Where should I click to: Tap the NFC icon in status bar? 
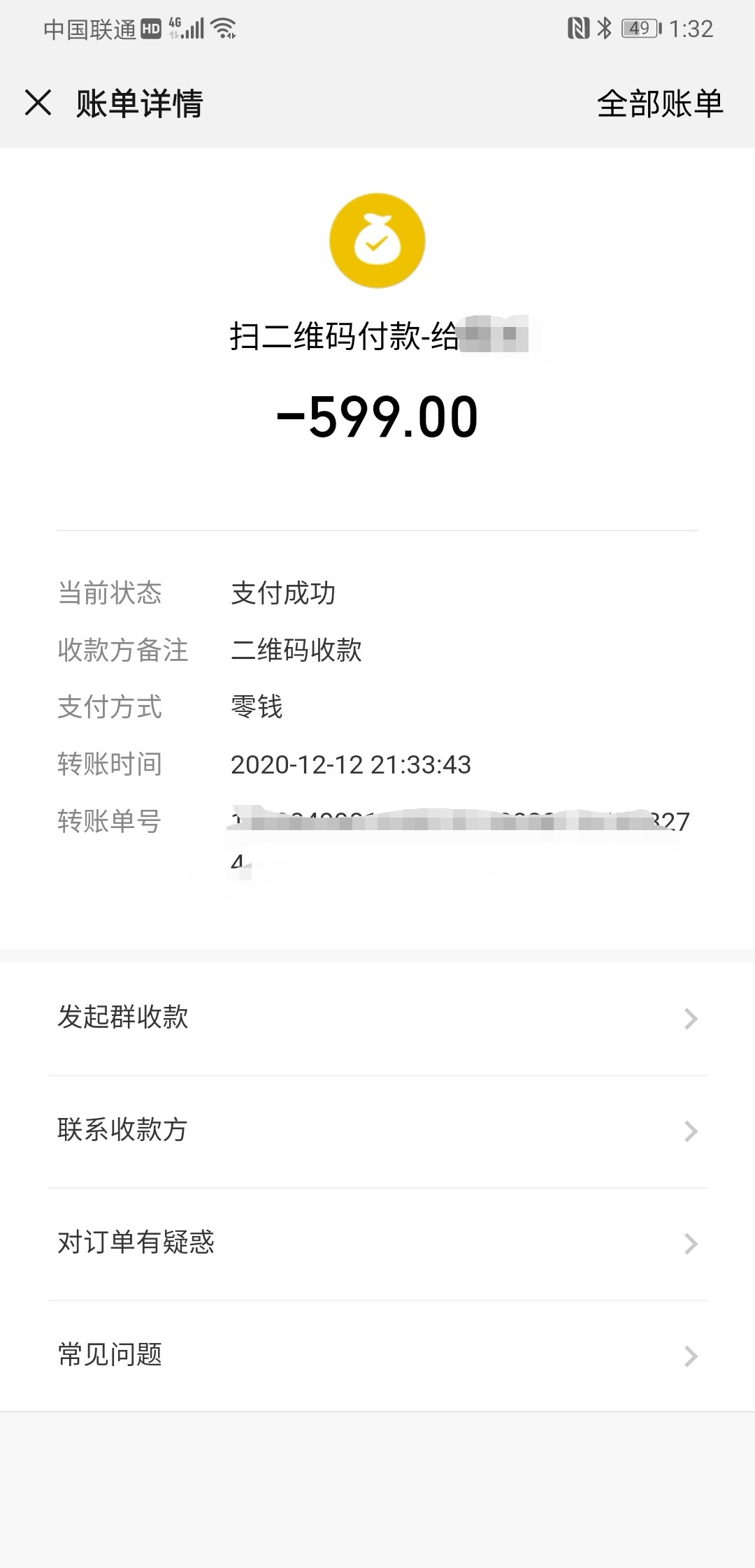(579, 27)
